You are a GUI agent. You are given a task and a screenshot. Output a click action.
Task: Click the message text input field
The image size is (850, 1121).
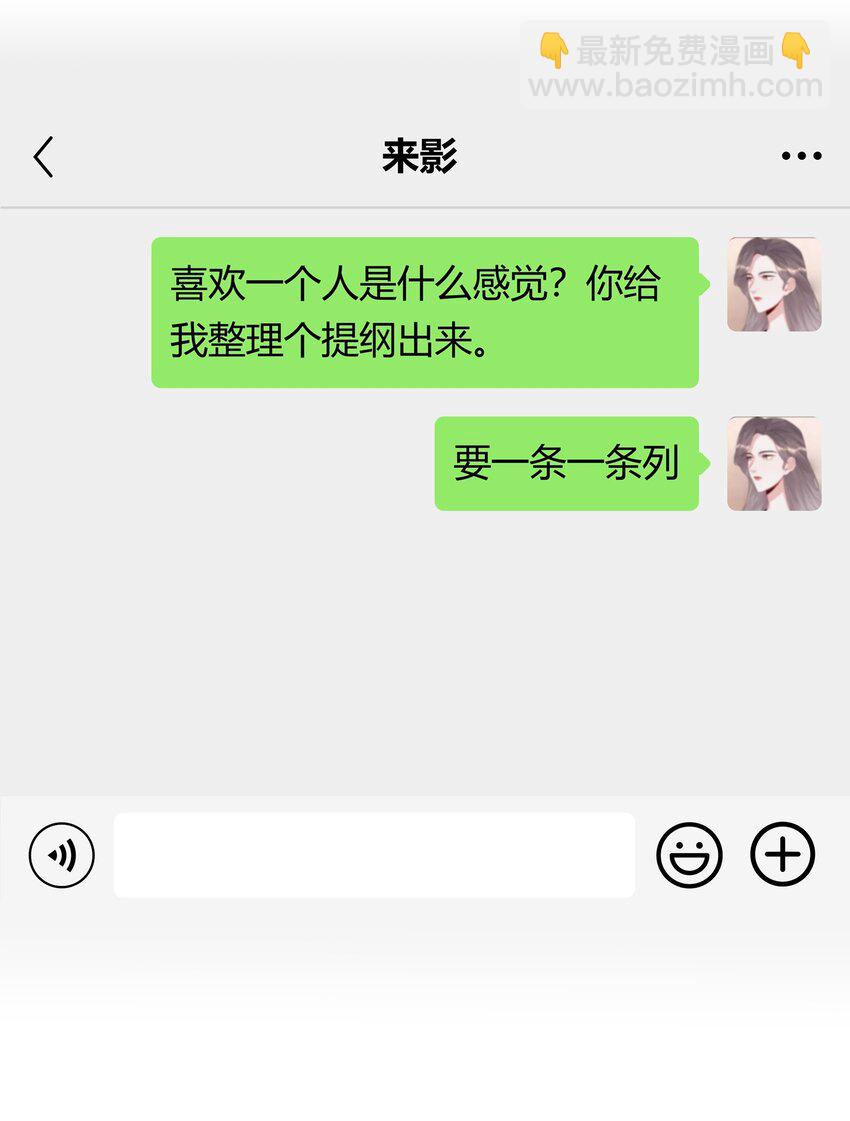[373, 855]
